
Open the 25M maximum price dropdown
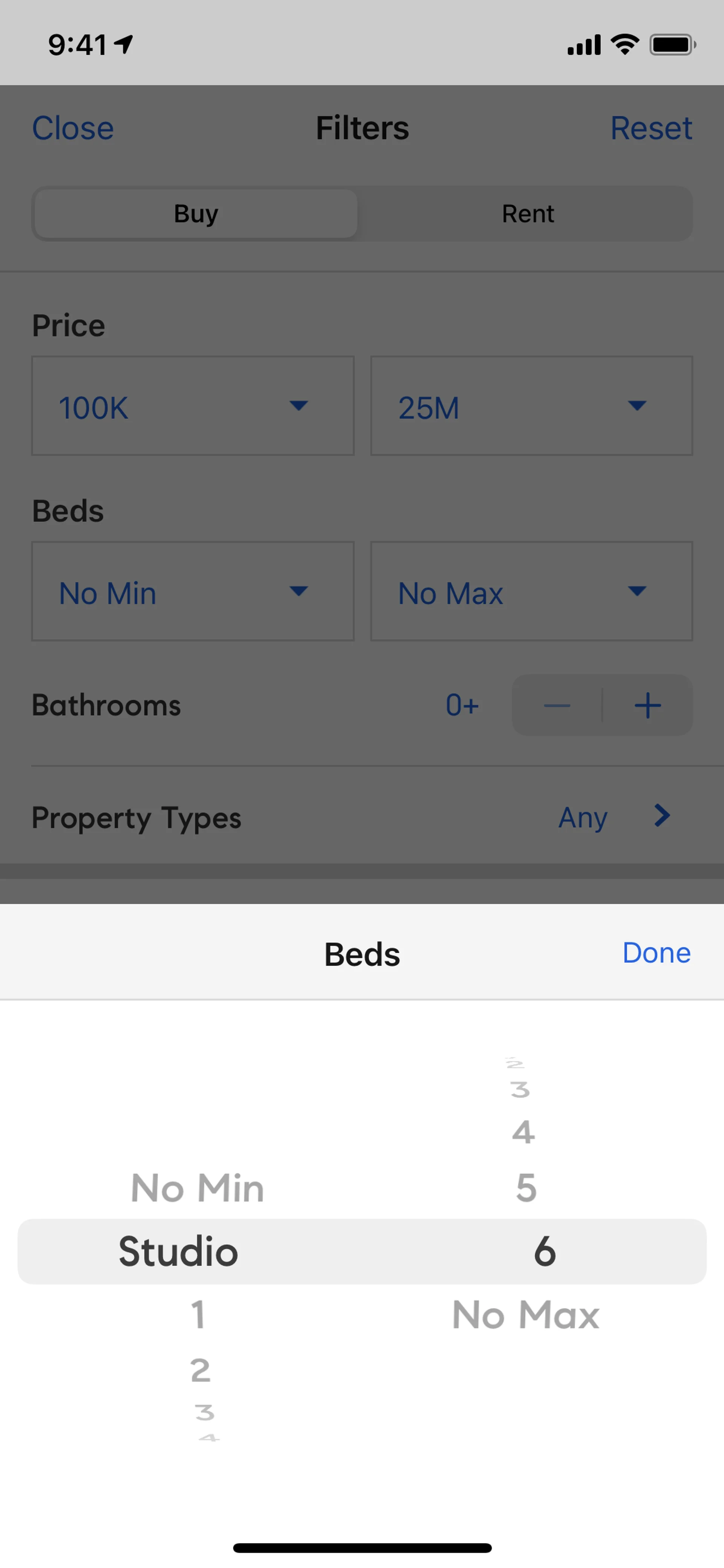point(531,406)
